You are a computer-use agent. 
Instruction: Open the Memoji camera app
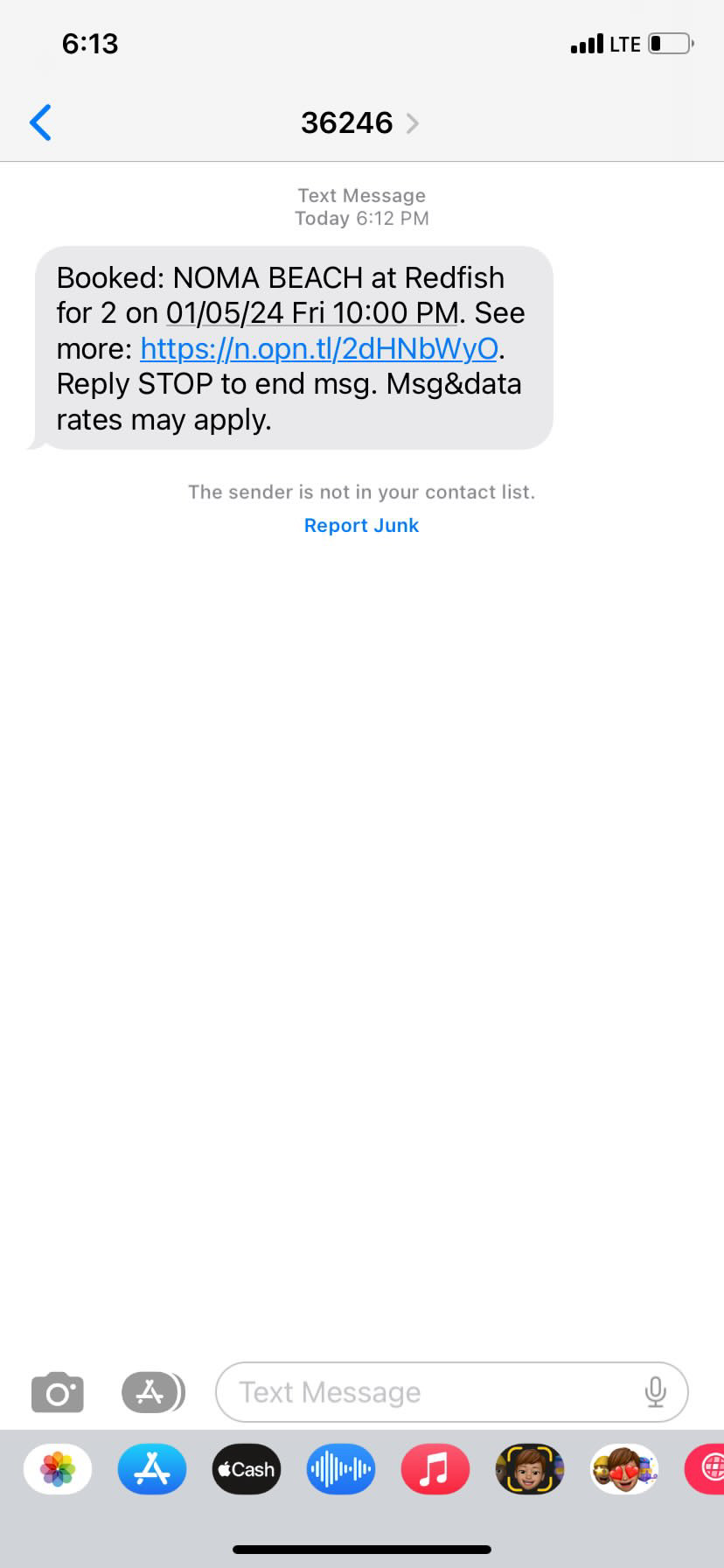(x=529, y=1469)
